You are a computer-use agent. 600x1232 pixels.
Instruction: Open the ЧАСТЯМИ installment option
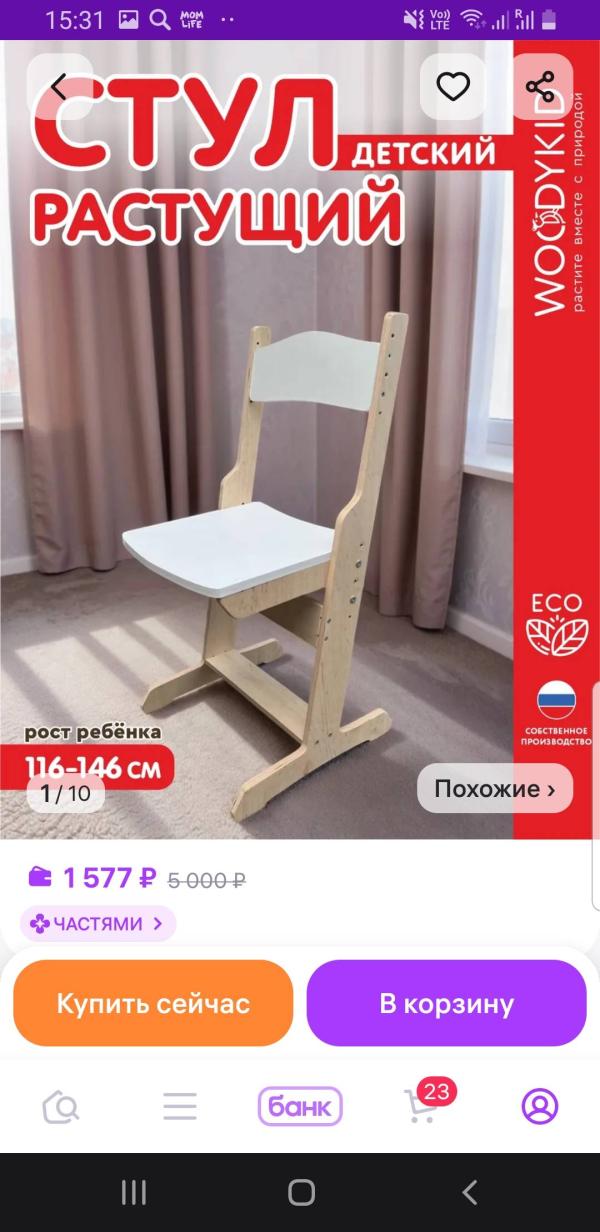click(x=98, y=923)
